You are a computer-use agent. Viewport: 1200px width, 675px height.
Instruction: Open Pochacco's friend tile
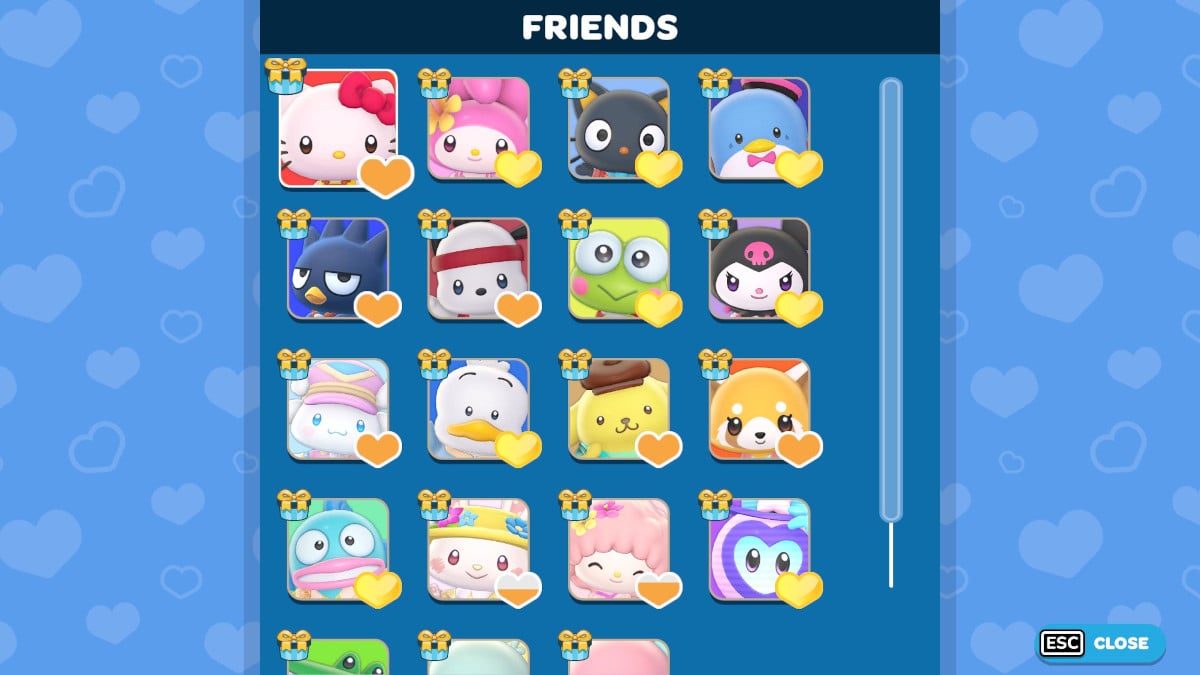tap(478, 268)
